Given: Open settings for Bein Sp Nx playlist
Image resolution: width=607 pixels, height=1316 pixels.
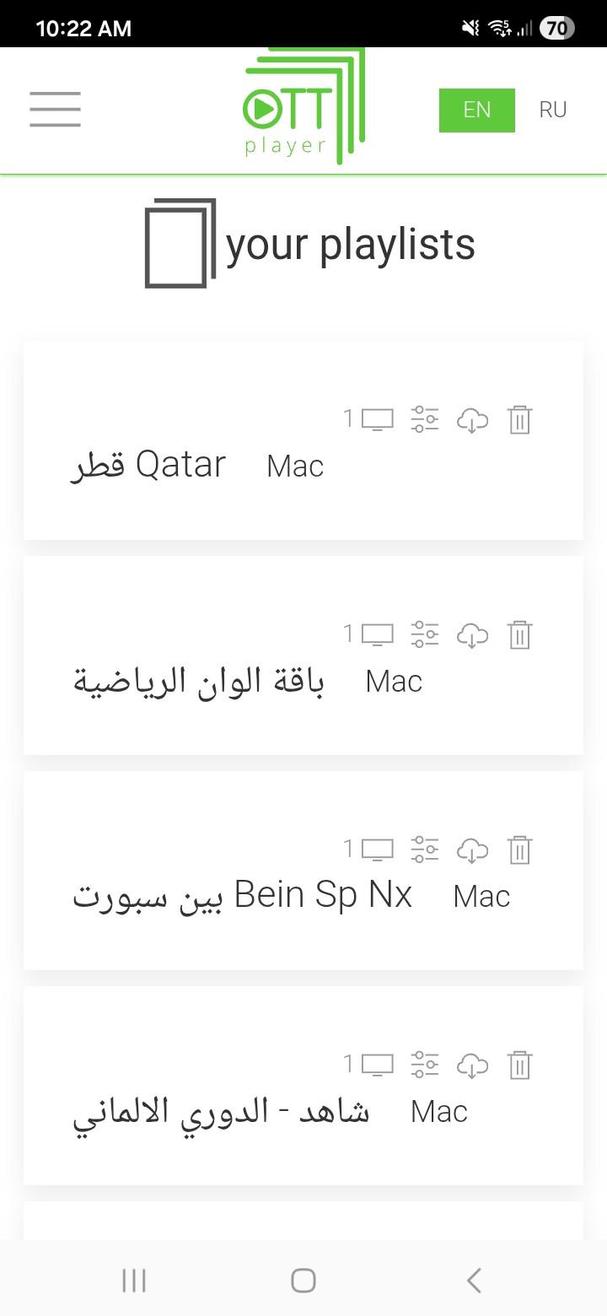Looking at the screenshot, I should click(425, 850).
